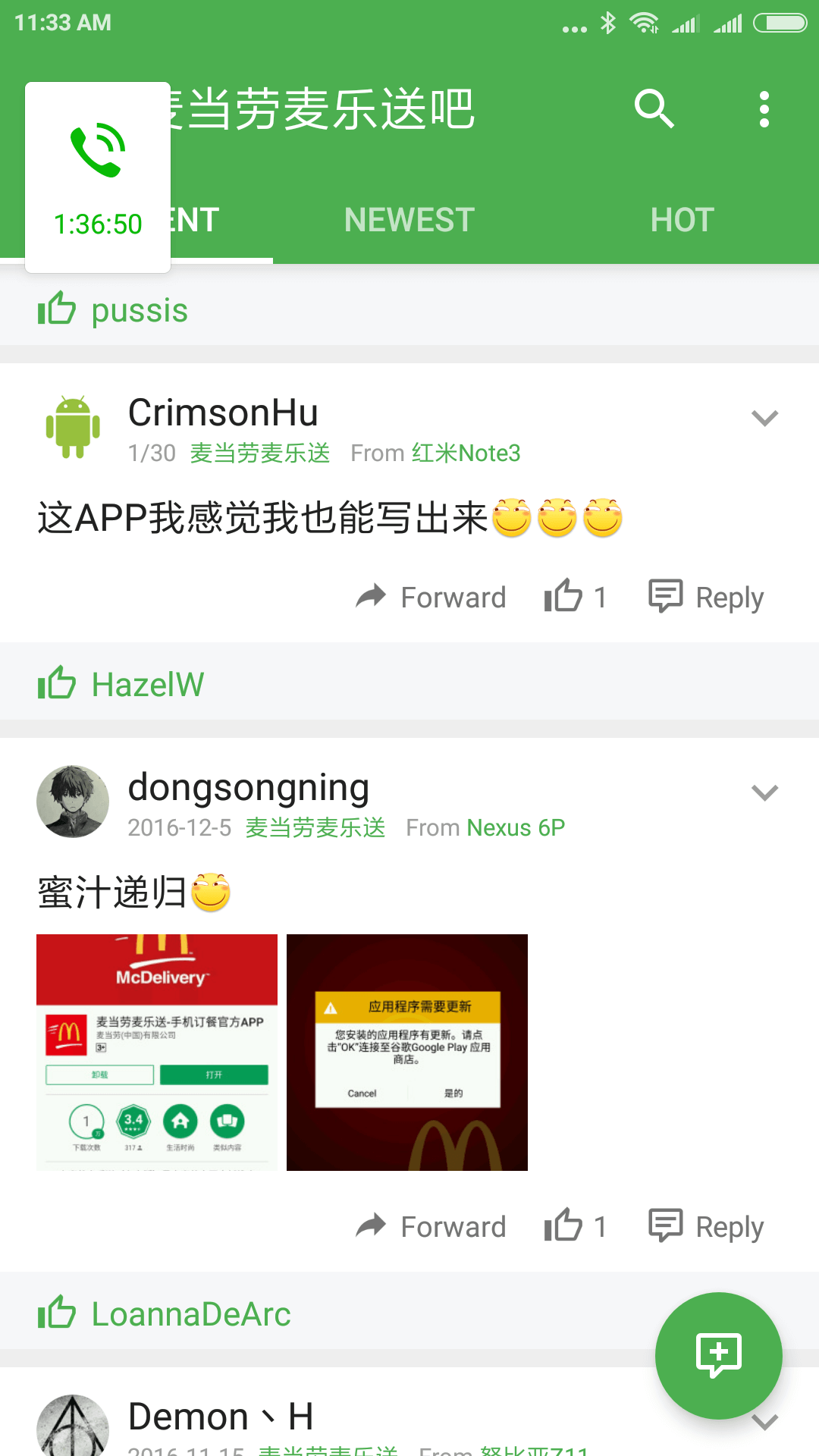Image resolution: width=819 pixels, height=1456 pixels.
Task: Reply to CrimsonHu's post
Action: pos(706,598)
